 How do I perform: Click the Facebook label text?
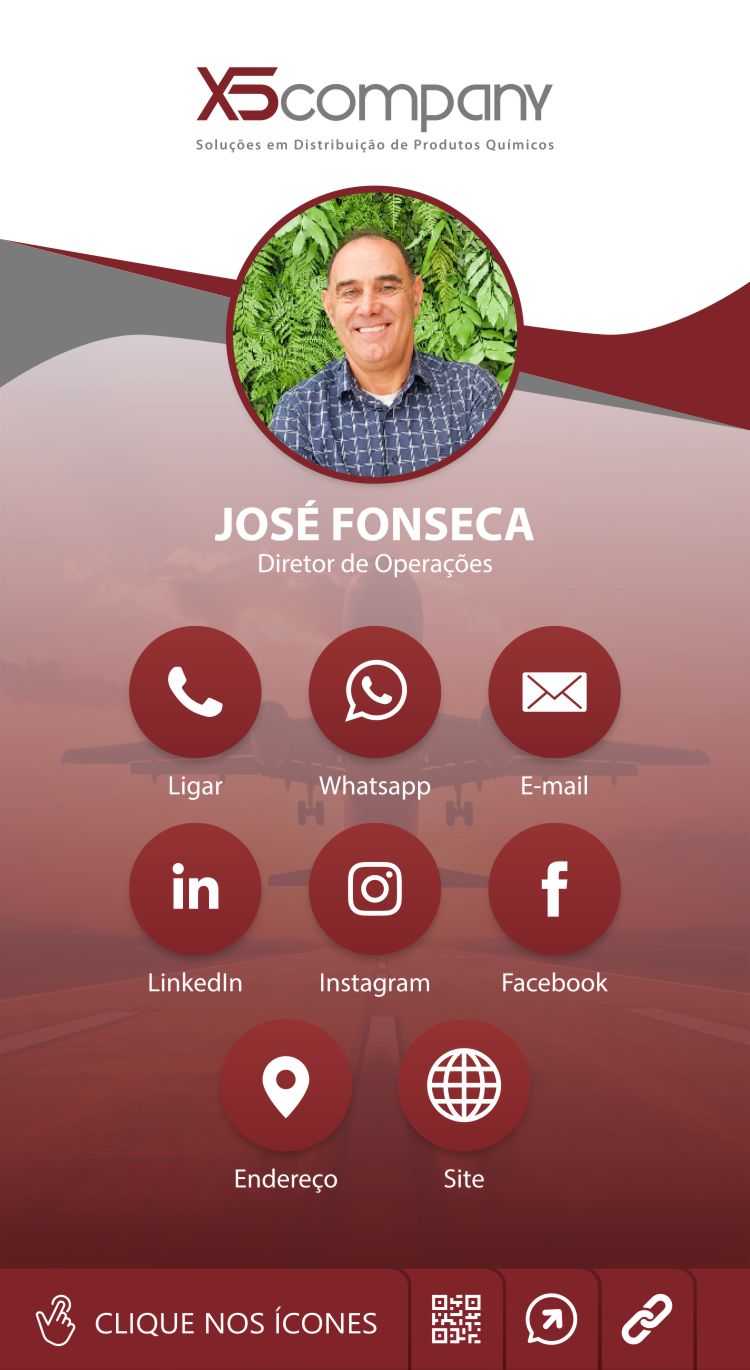point(554,983)
